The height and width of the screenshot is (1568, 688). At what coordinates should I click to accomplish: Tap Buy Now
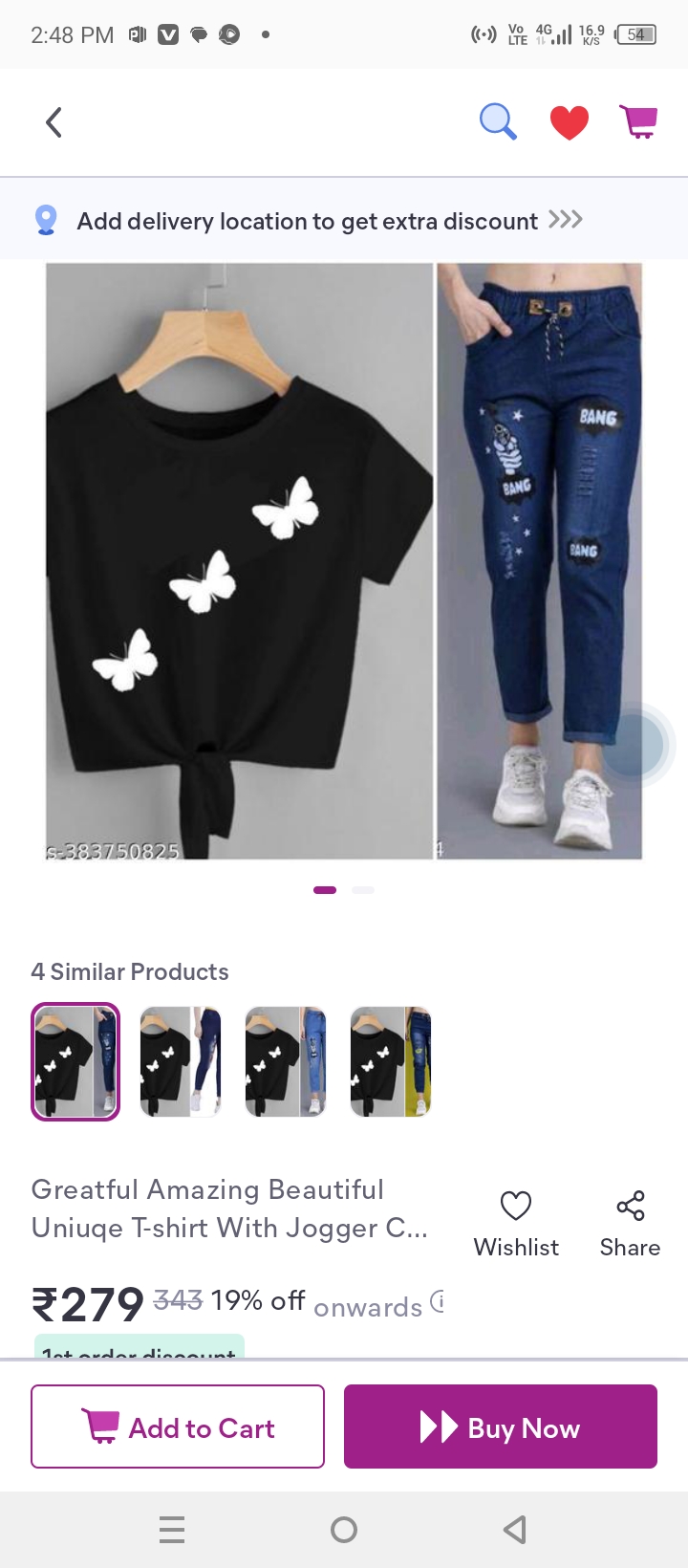click(x=501, y=1426)
